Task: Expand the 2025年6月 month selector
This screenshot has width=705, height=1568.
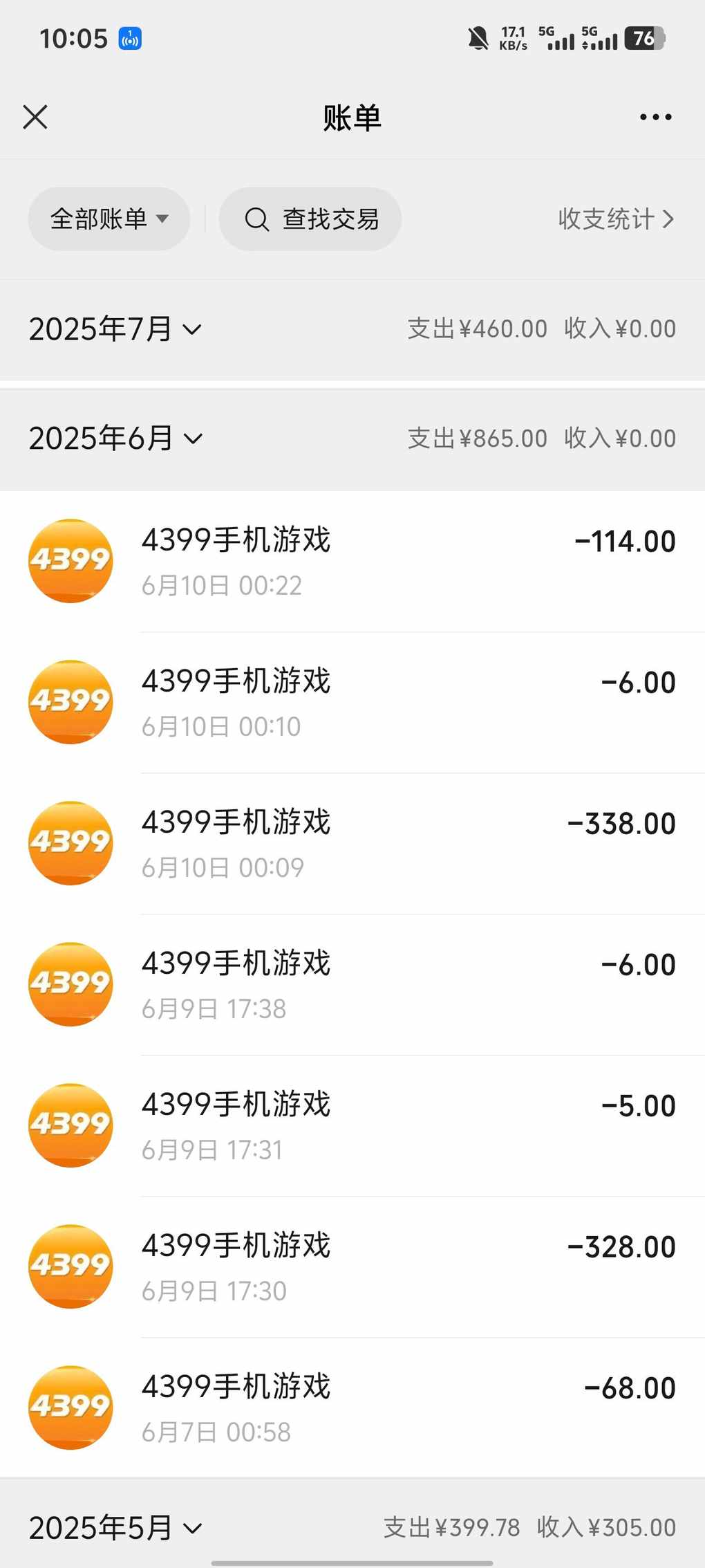Action: tap(115, 439)
